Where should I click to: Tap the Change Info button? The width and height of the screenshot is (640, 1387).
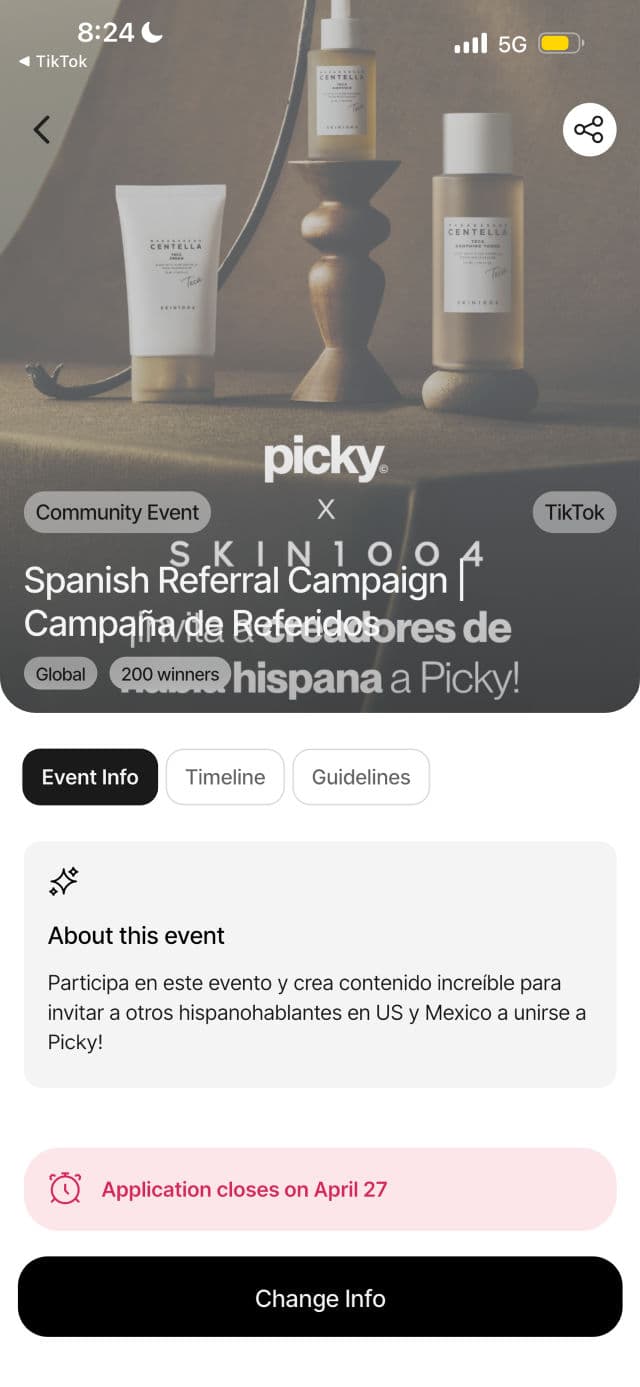coord(320,1298)
